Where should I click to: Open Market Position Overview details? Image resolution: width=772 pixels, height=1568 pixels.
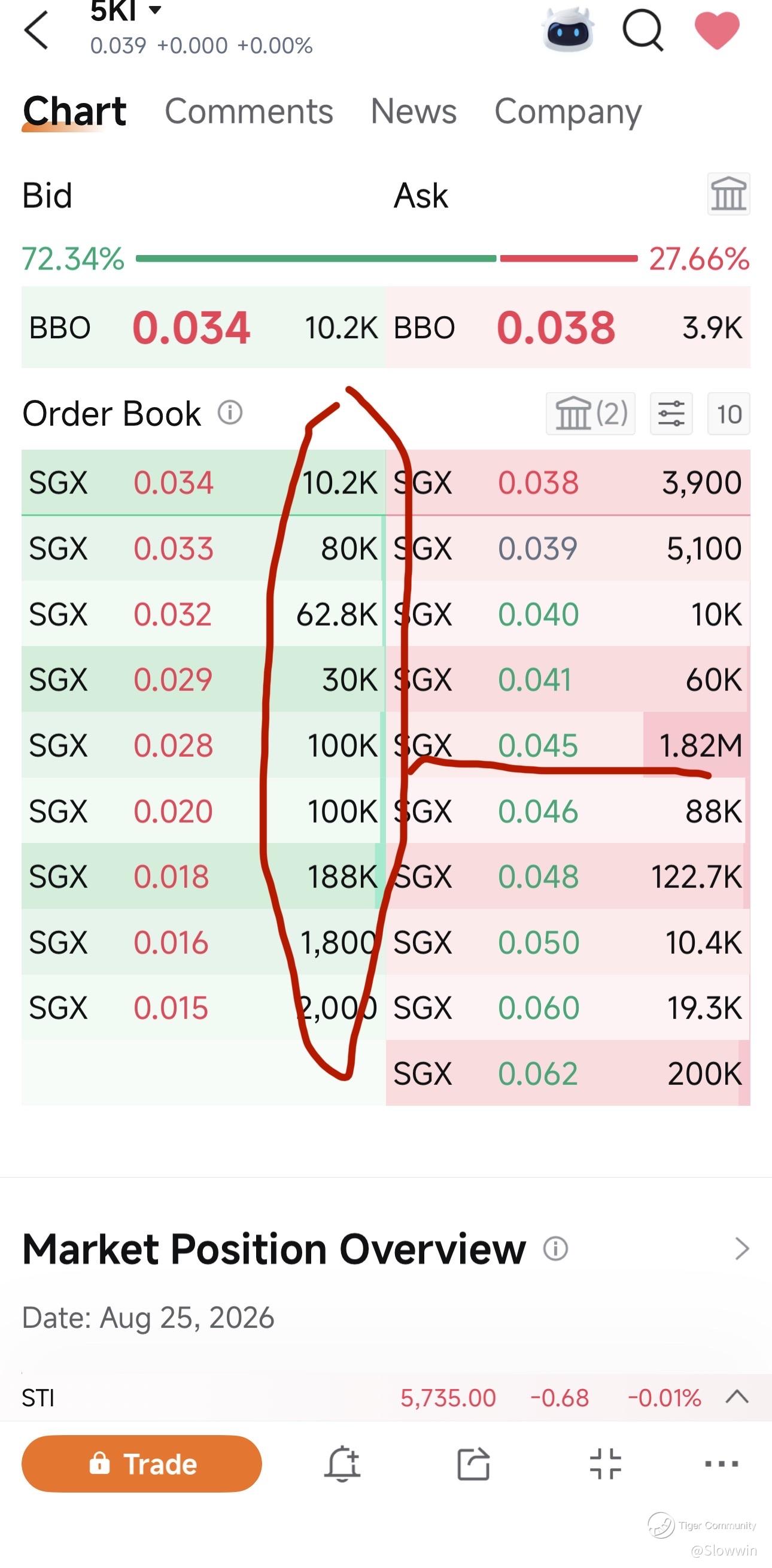pyautogui.click(x=741, y=1248)
